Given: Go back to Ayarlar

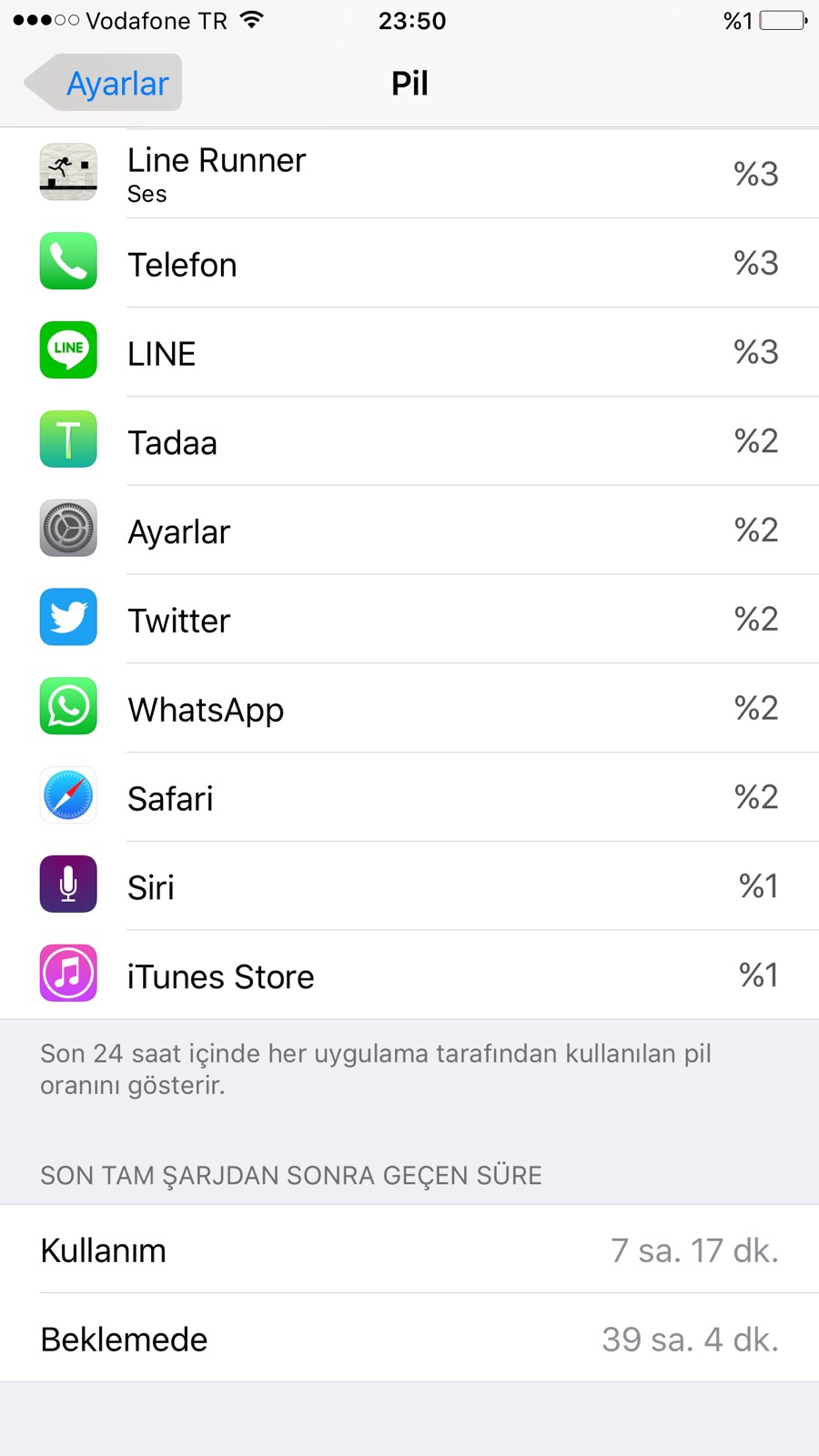Looking at the screenshot, I should (105, 83).
